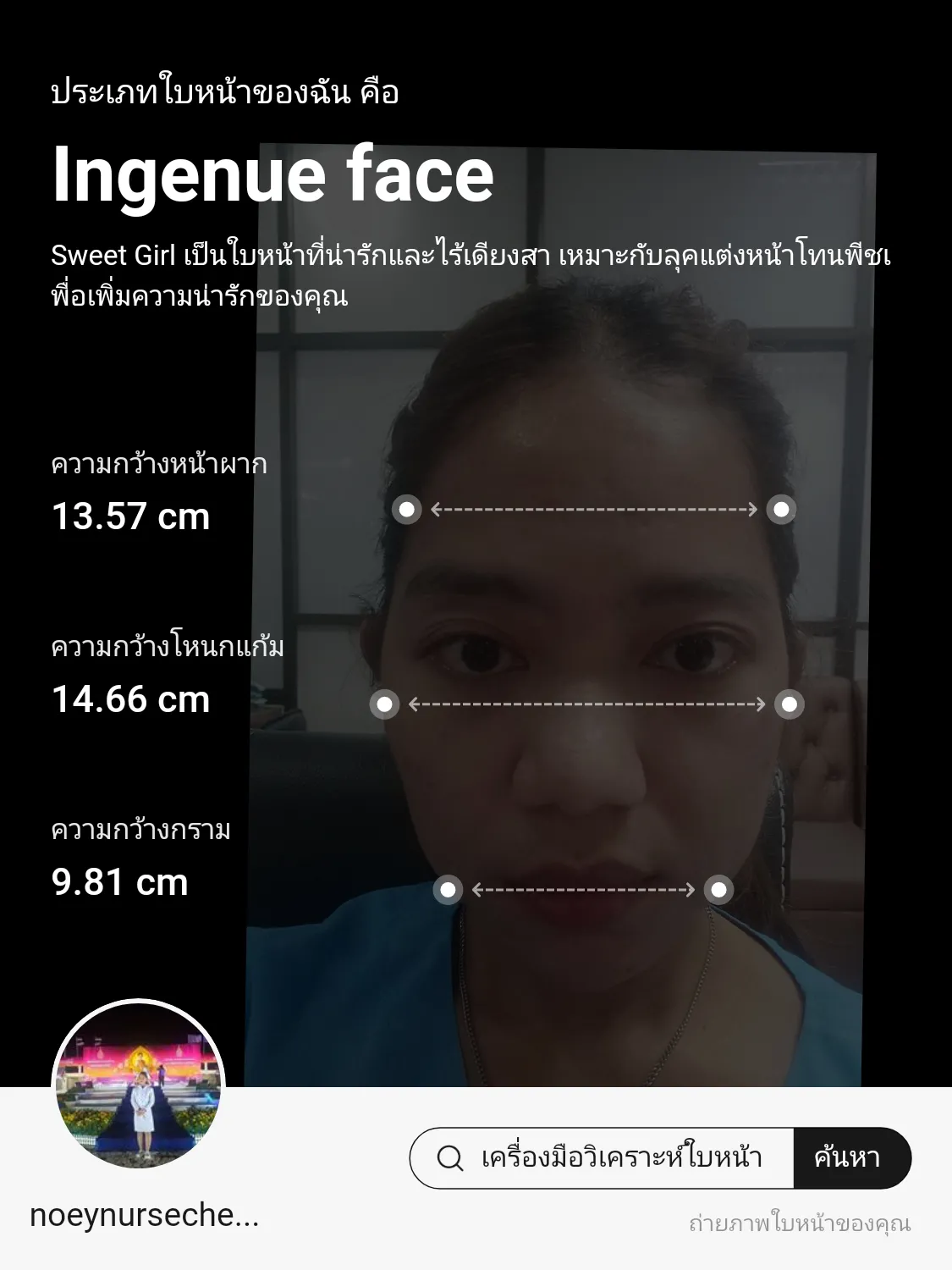Screen dimensions: 952x1270
Task: Select the left forehead width endpoint marker
Action: pyautogui.click(x=407, y=510)
